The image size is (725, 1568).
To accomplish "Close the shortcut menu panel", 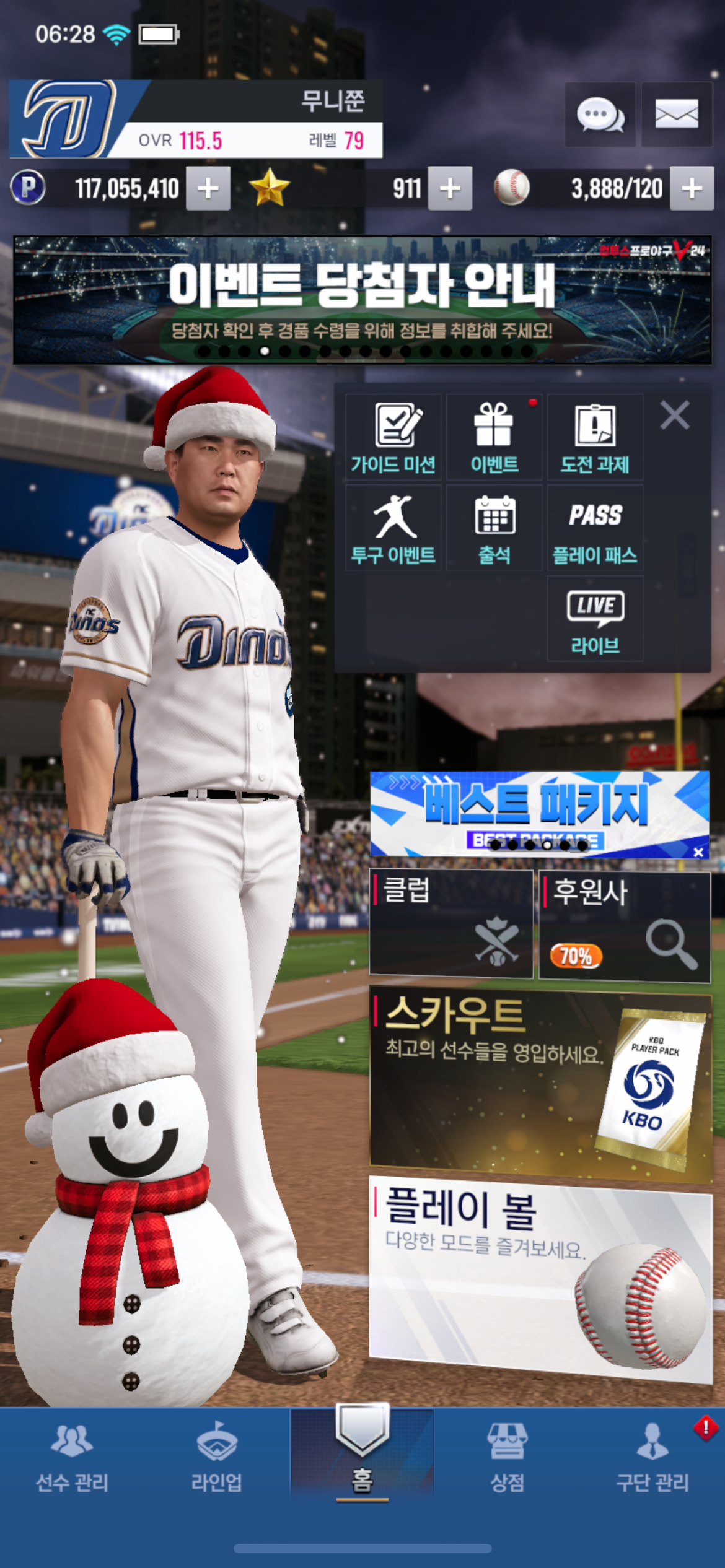I will [675, 415].
